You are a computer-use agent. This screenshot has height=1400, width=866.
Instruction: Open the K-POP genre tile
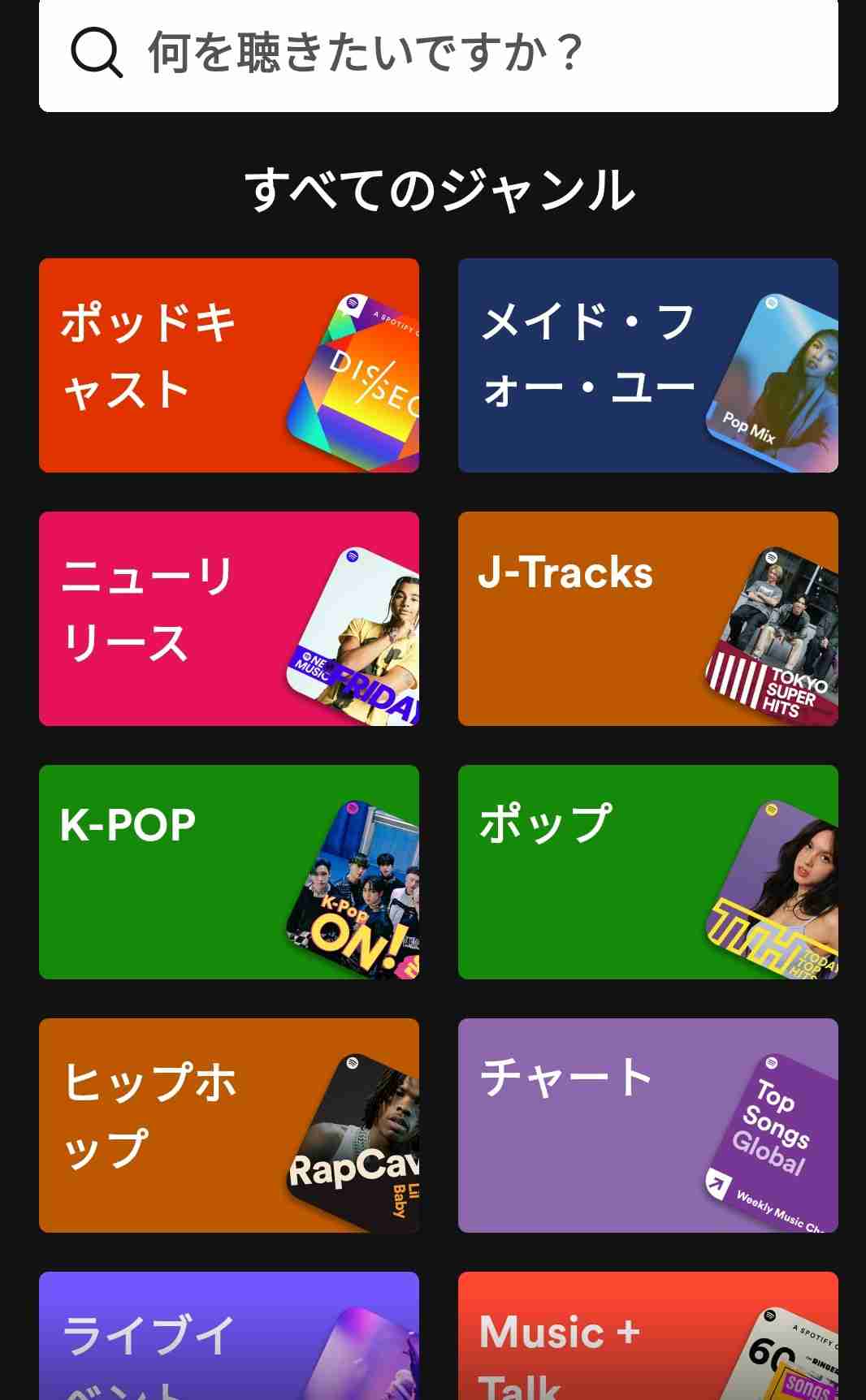229,872
